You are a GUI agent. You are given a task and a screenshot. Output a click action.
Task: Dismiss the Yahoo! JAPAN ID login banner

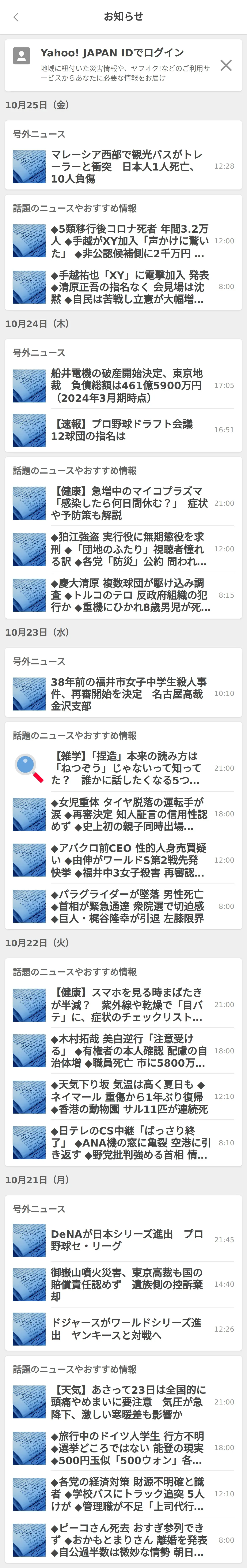click(226, 65)
